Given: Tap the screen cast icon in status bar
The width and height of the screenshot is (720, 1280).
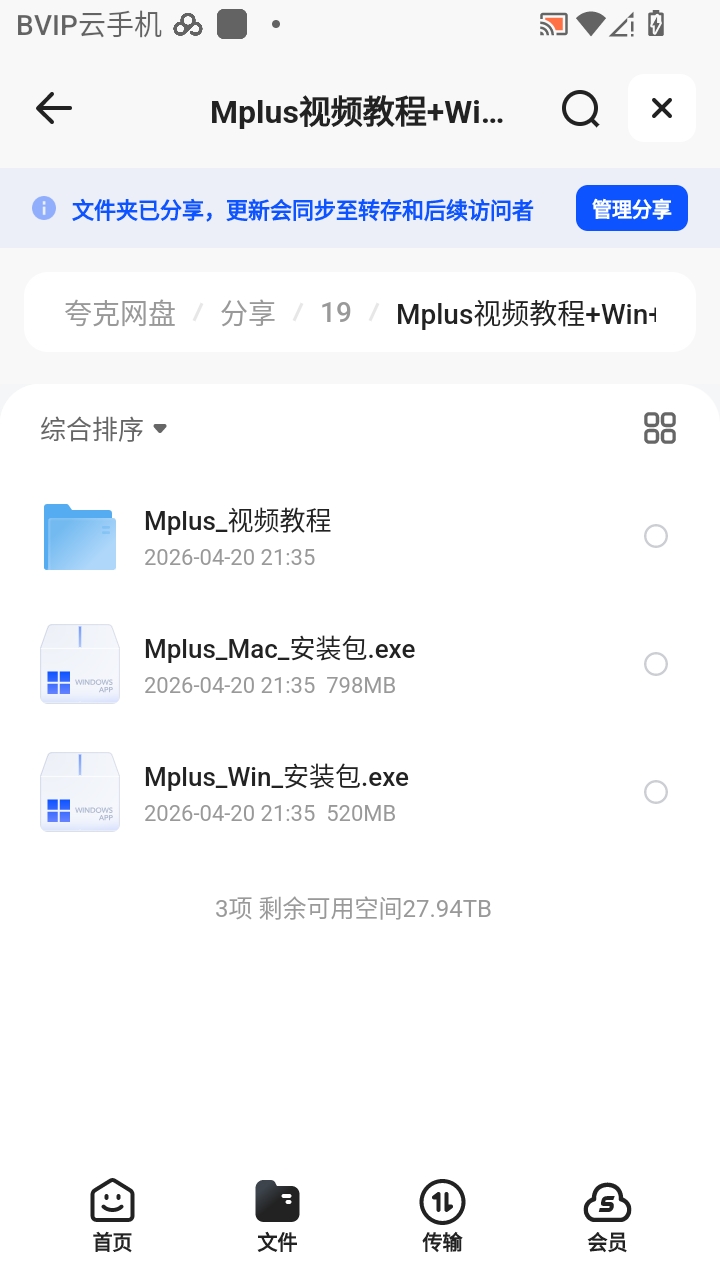Looking at the screenshot, I should tap(551, 25).
